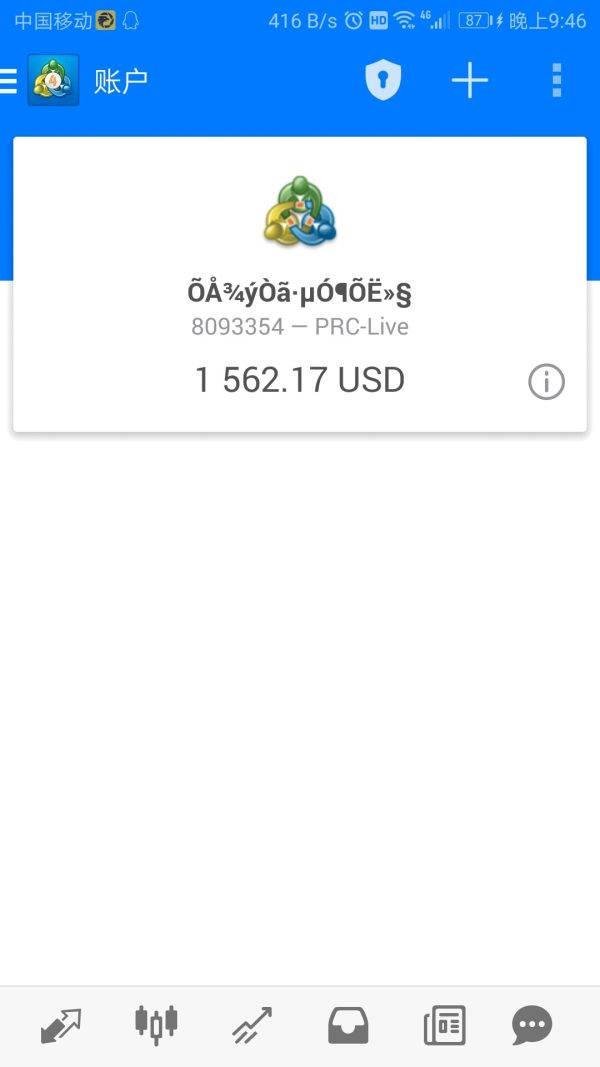600x1067 pixels.
Task: Go to the Trade trend-line tab
Action: pos(252,1025)
